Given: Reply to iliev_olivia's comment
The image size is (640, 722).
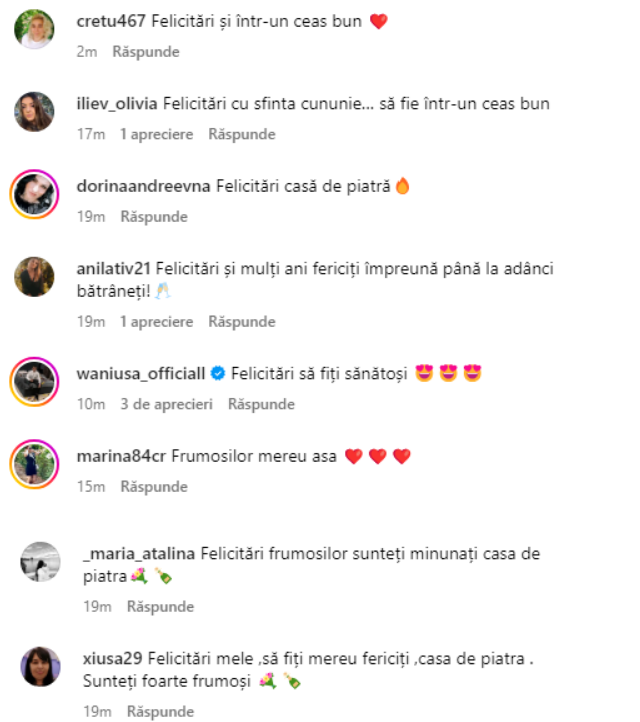Looking at the screenshot, I should pyautogui.click(x=241, y=134).
